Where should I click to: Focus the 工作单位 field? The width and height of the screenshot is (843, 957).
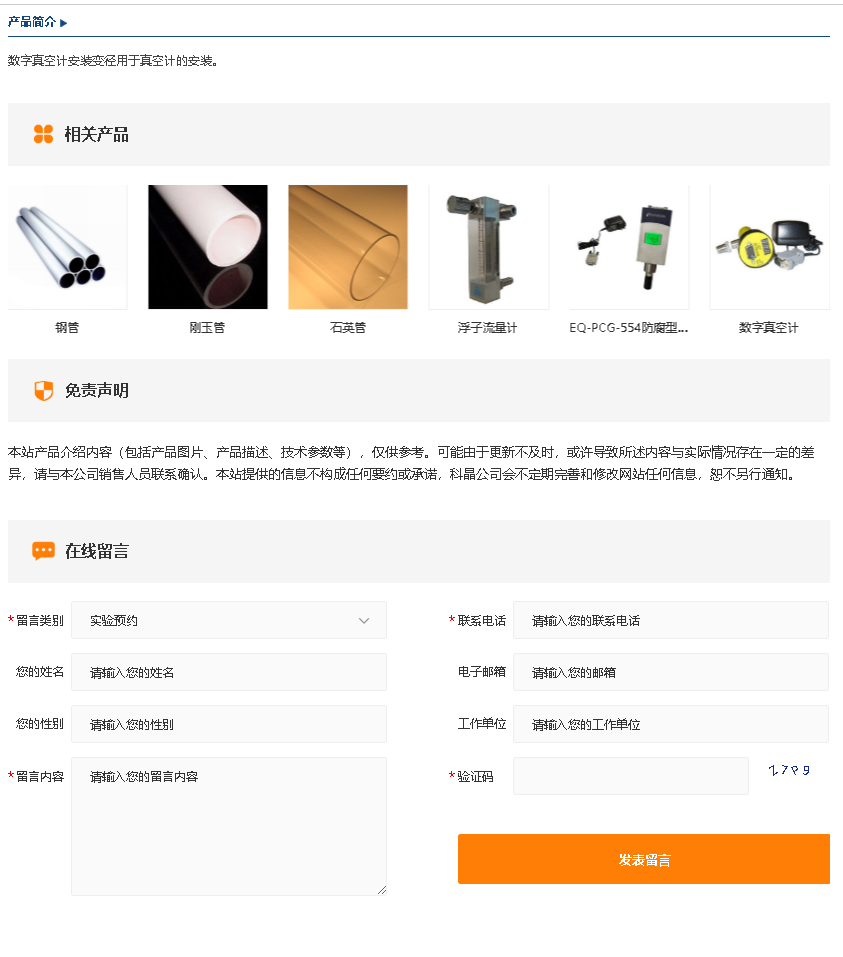click(x=670, y=724)
